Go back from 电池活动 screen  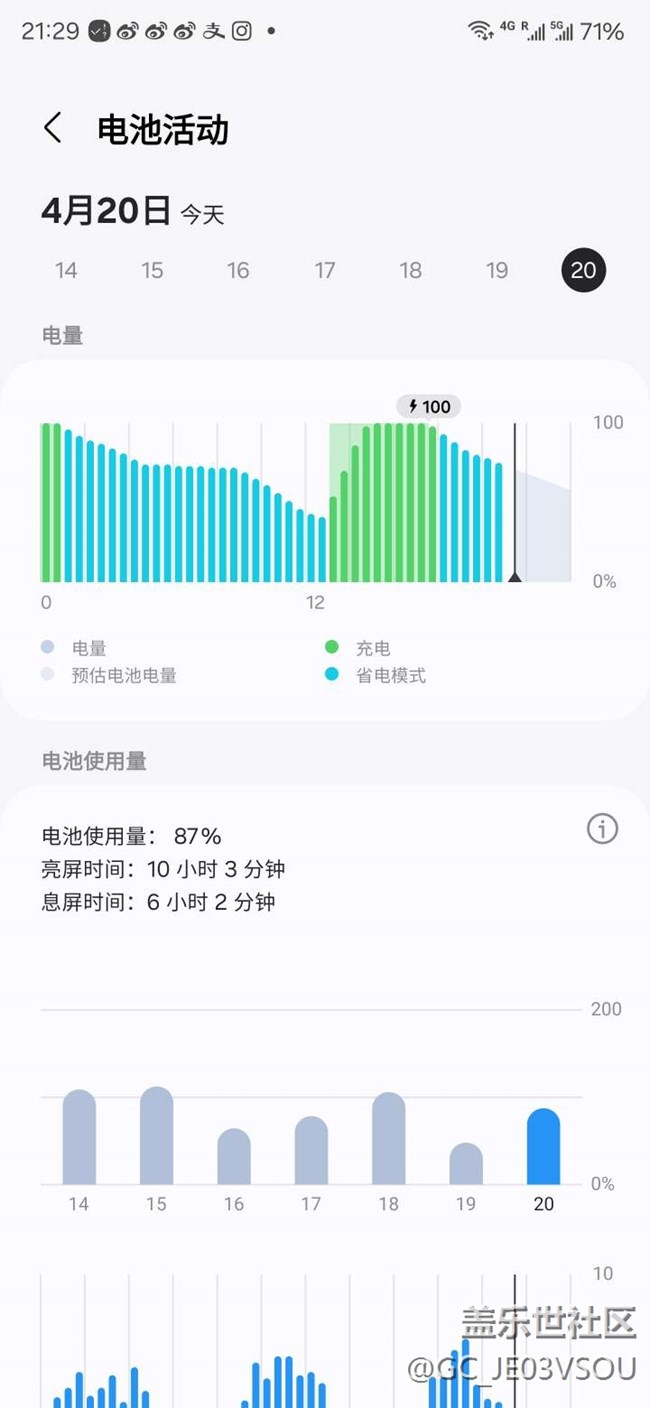click(53, 128)
